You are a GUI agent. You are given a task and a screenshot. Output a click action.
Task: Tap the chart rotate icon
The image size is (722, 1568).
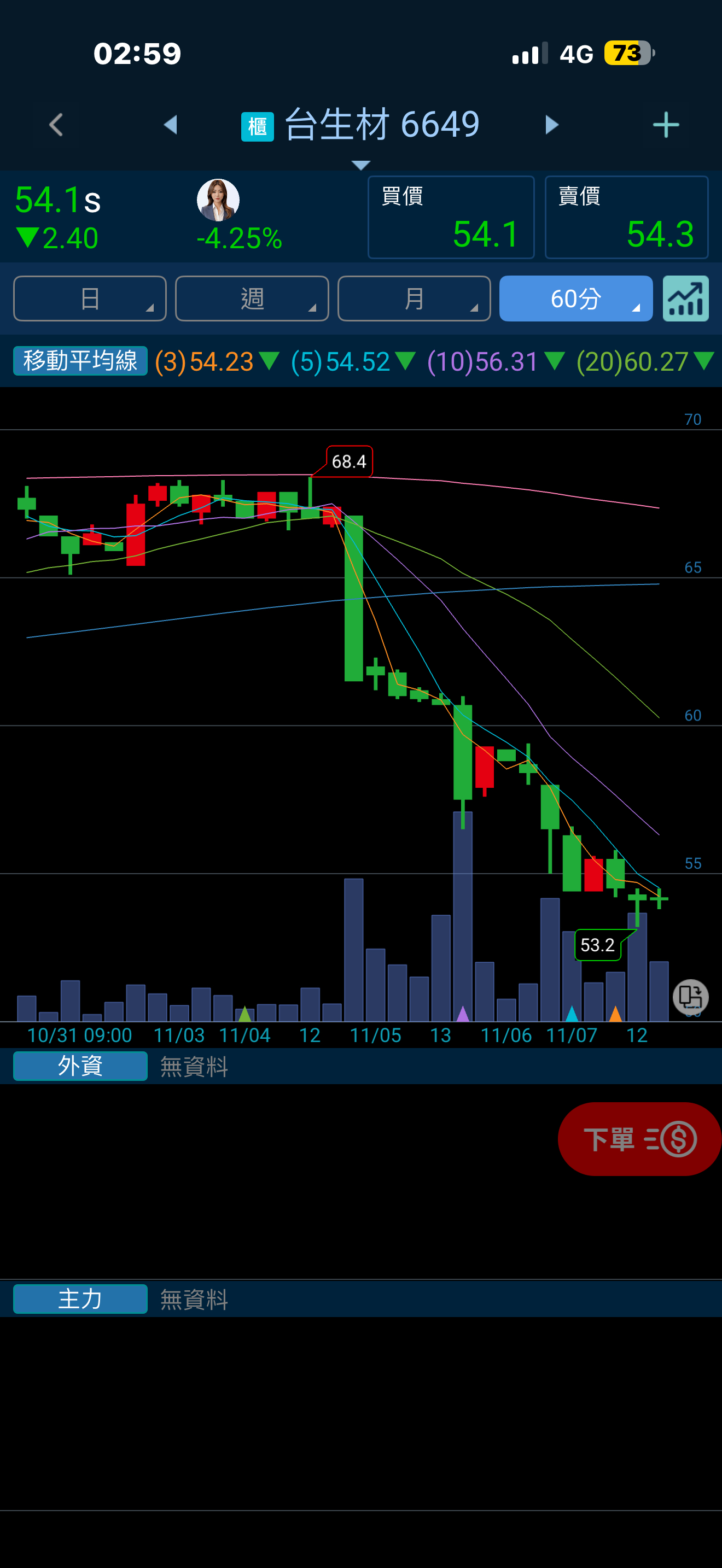click(x=690, y=997)
